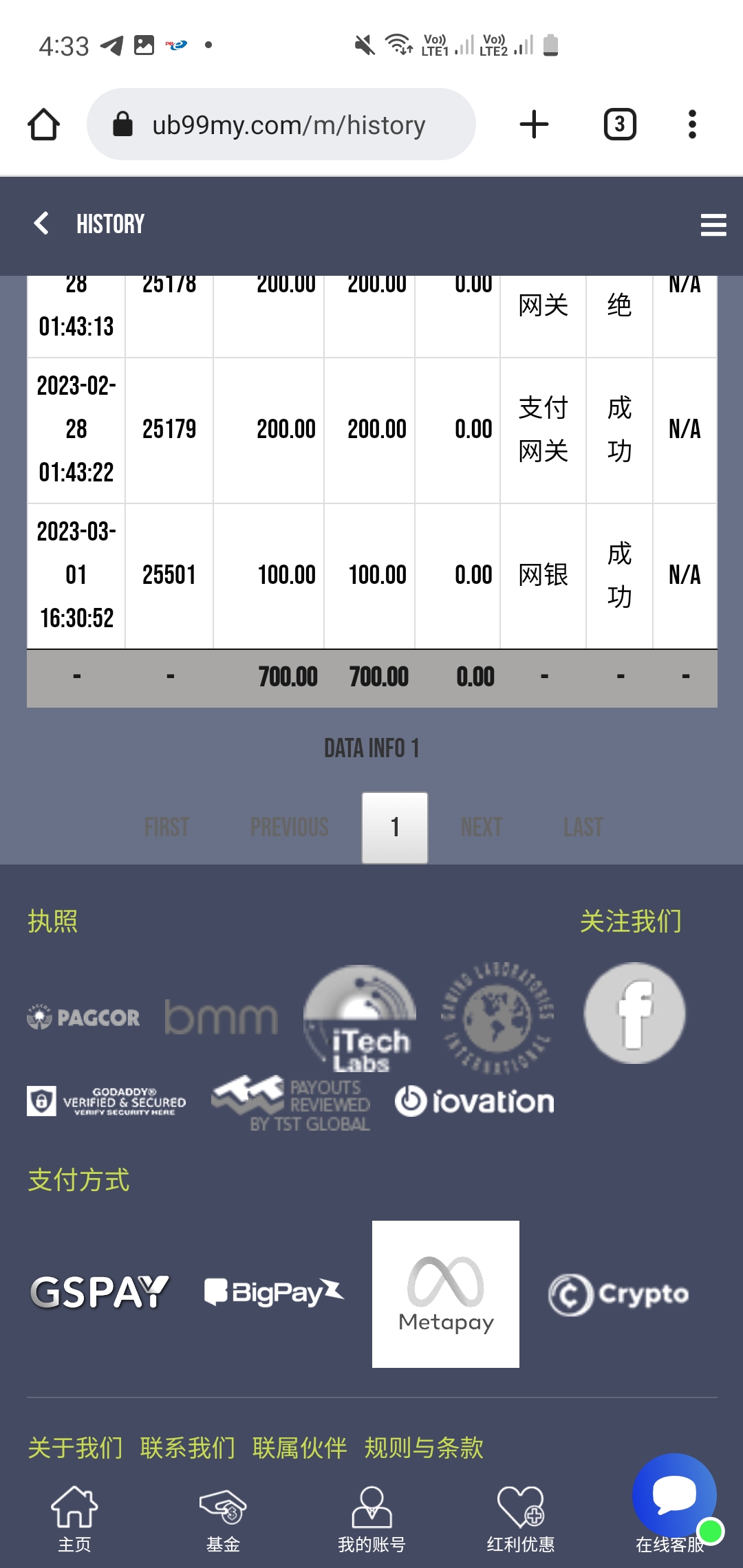743x1568 pixels.
Task: Jump to the LAST page
Action: click(x=583, y=827)
